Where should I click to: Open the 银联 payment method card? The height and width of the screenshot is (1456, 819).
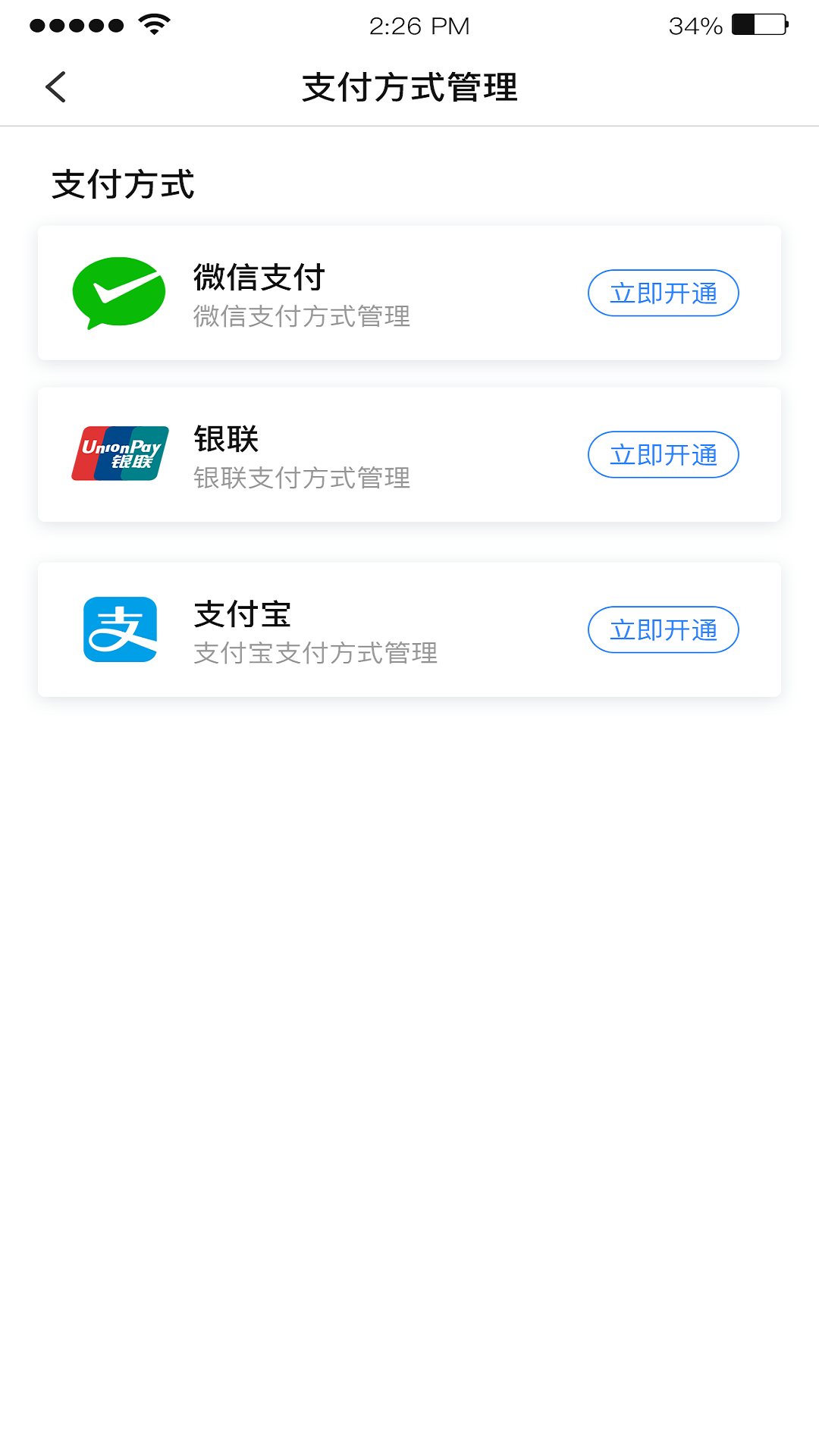[409, 454]
